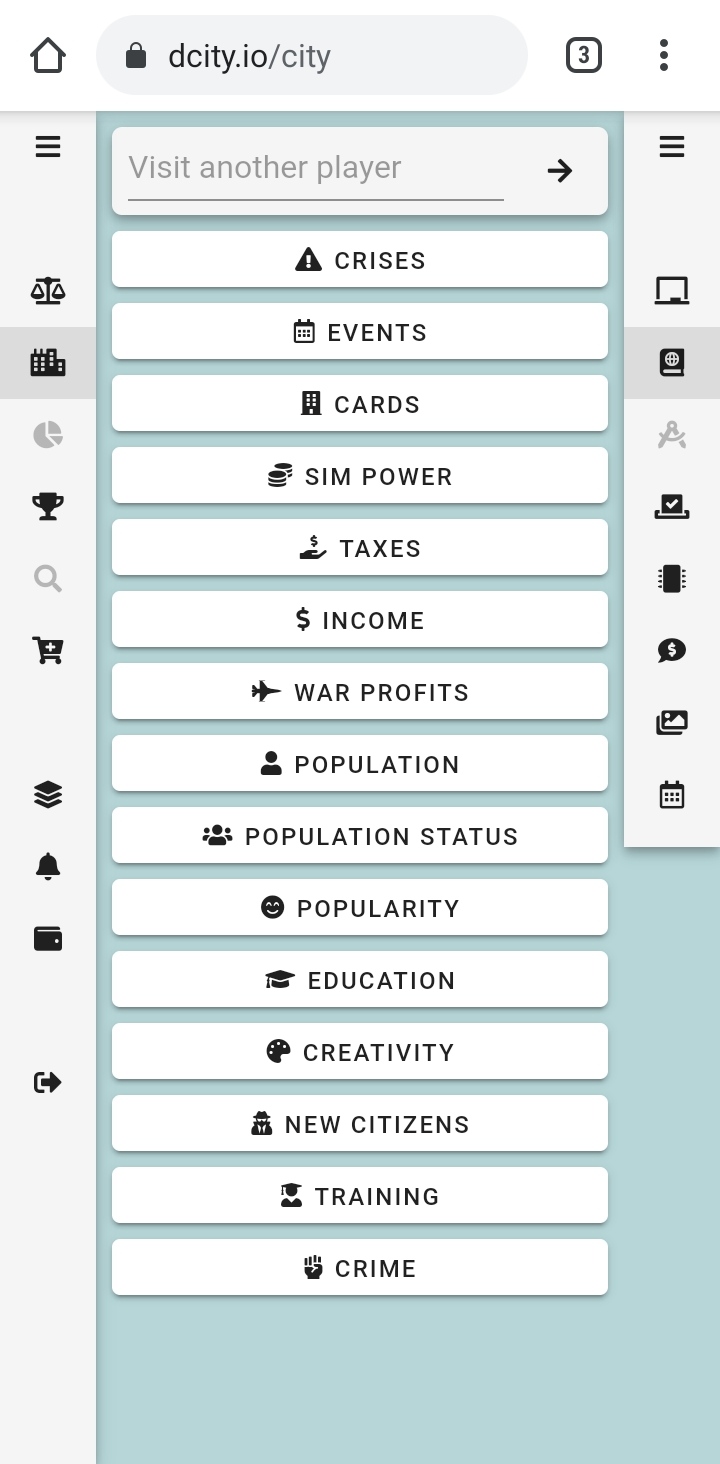The width and height of the screenshot is (720, 1464).
Task: Show the Popularity stats
Action: click(360, 908)
